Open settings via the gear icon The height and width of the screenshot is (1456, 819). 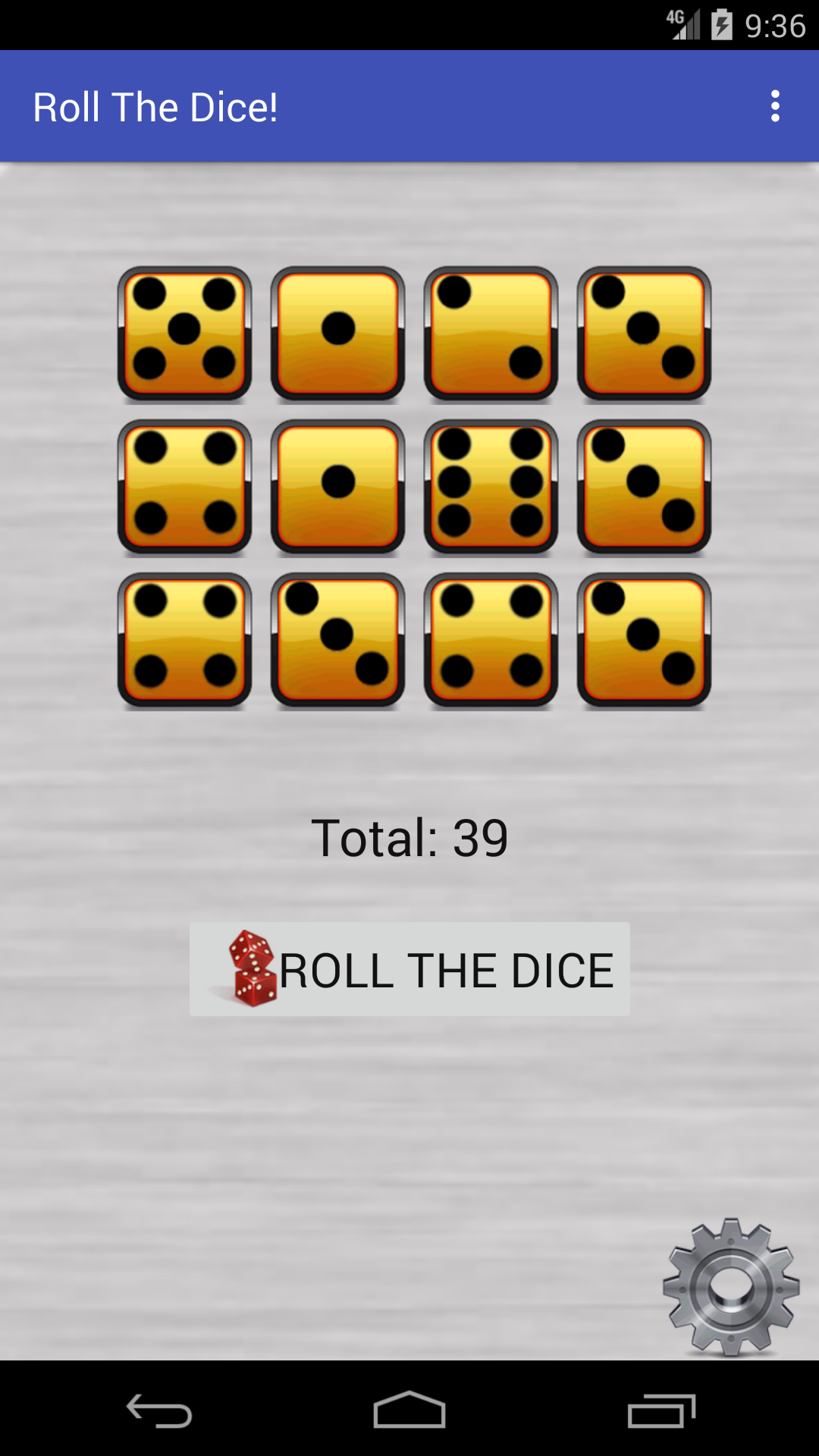(730, 1288)
